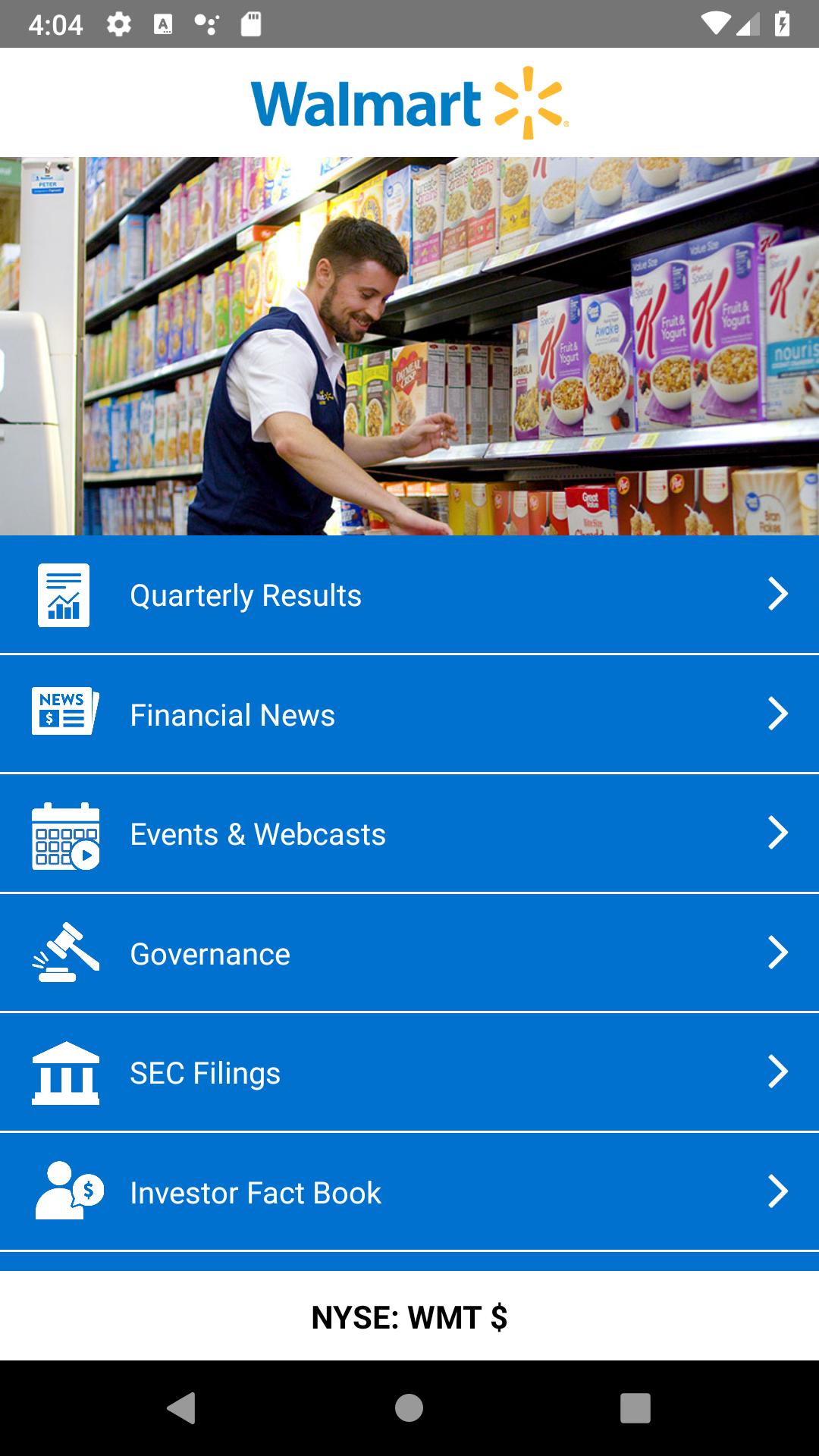Open the Investor Fact Book
Image resolution: width=819 pixels, height=1456 pixels.
click(409, 1192)
